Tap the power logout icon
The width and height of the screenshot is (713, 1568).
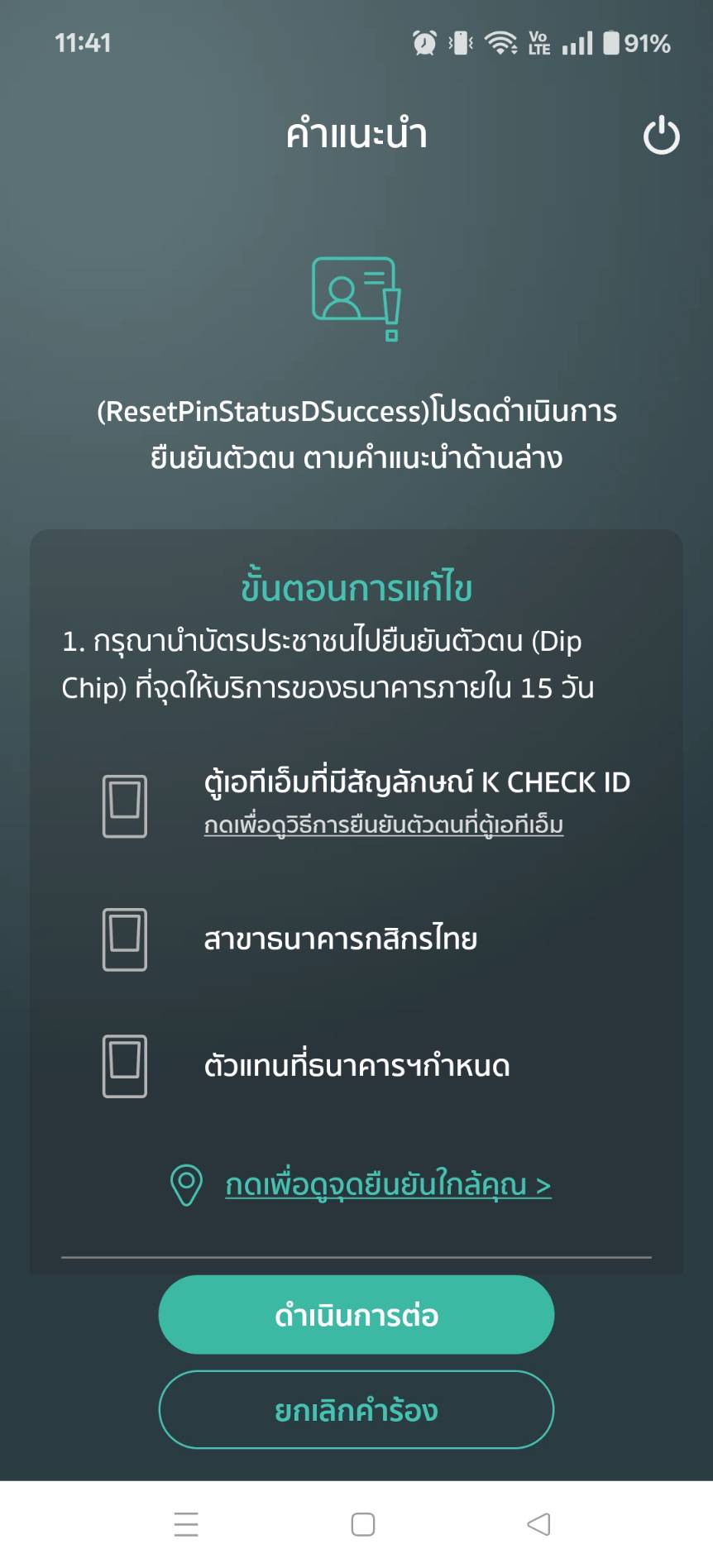coord(661,136)
